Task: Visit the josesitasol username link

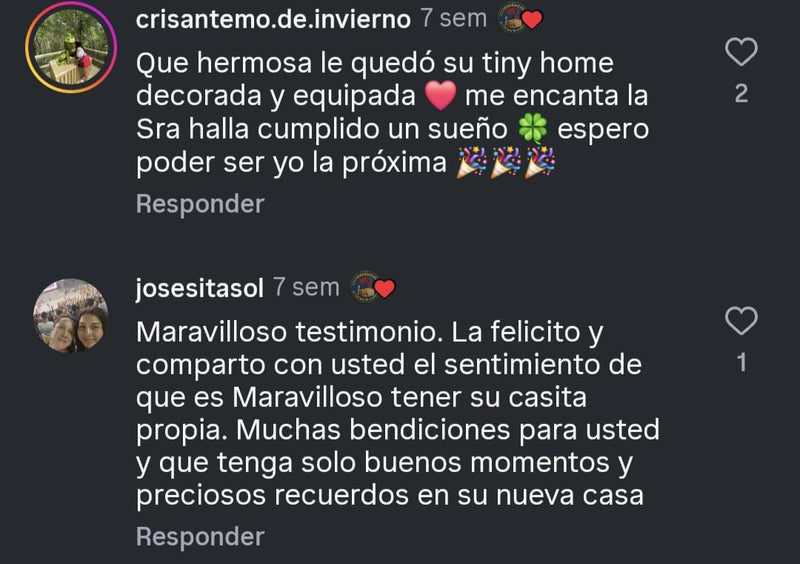Action: (x=200, y=288)
